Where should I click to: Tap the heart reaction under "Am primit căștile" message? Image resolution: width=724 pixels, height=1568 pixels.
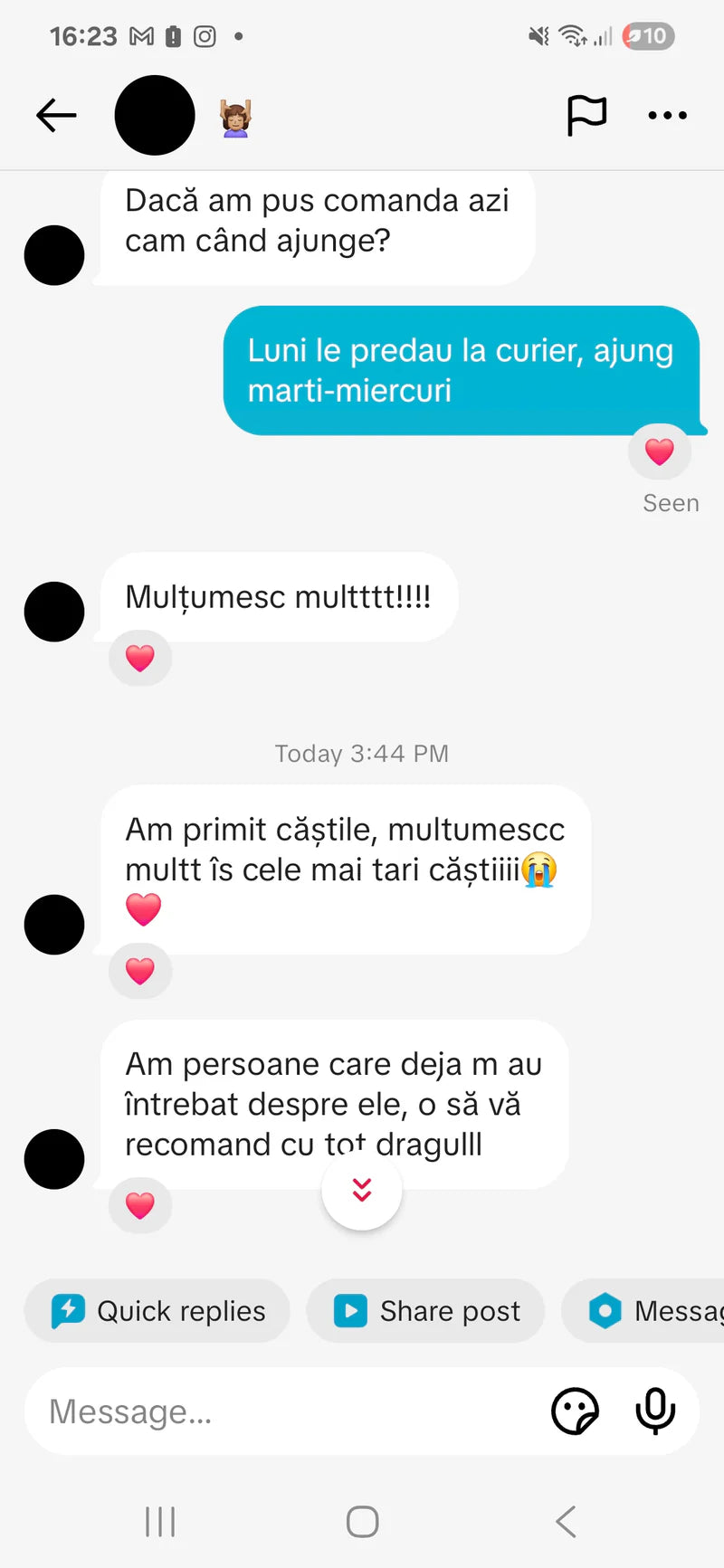coord(140,971)
